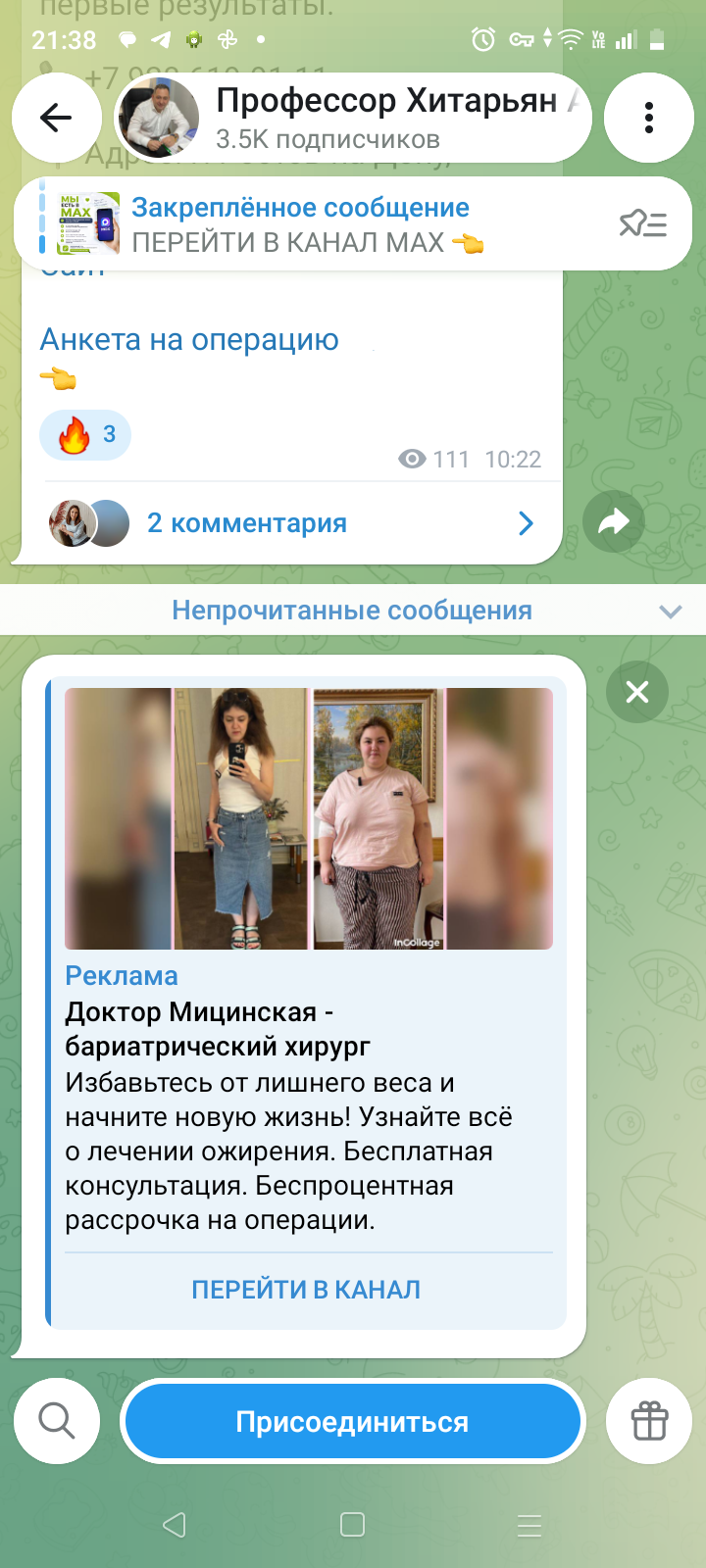Jump down via Непрочитанные сообщения chevron
This screenshot has height=1568, width=706.
(671, 612)
